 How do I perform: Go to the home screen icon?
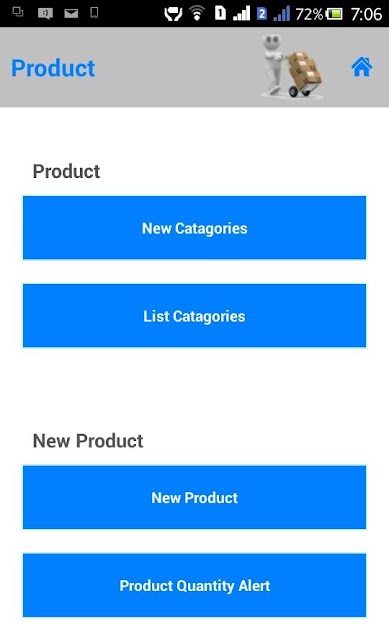point(362,67)
